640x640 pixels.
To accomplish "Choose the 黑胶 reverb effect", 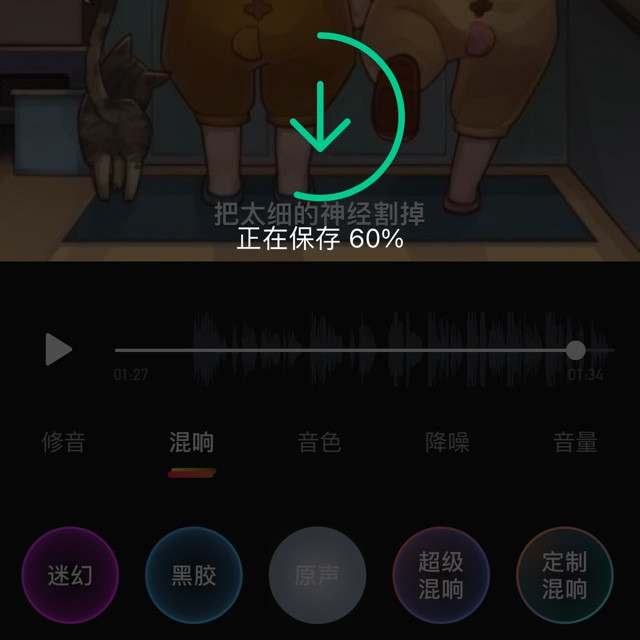I will [x=194, y=575].
